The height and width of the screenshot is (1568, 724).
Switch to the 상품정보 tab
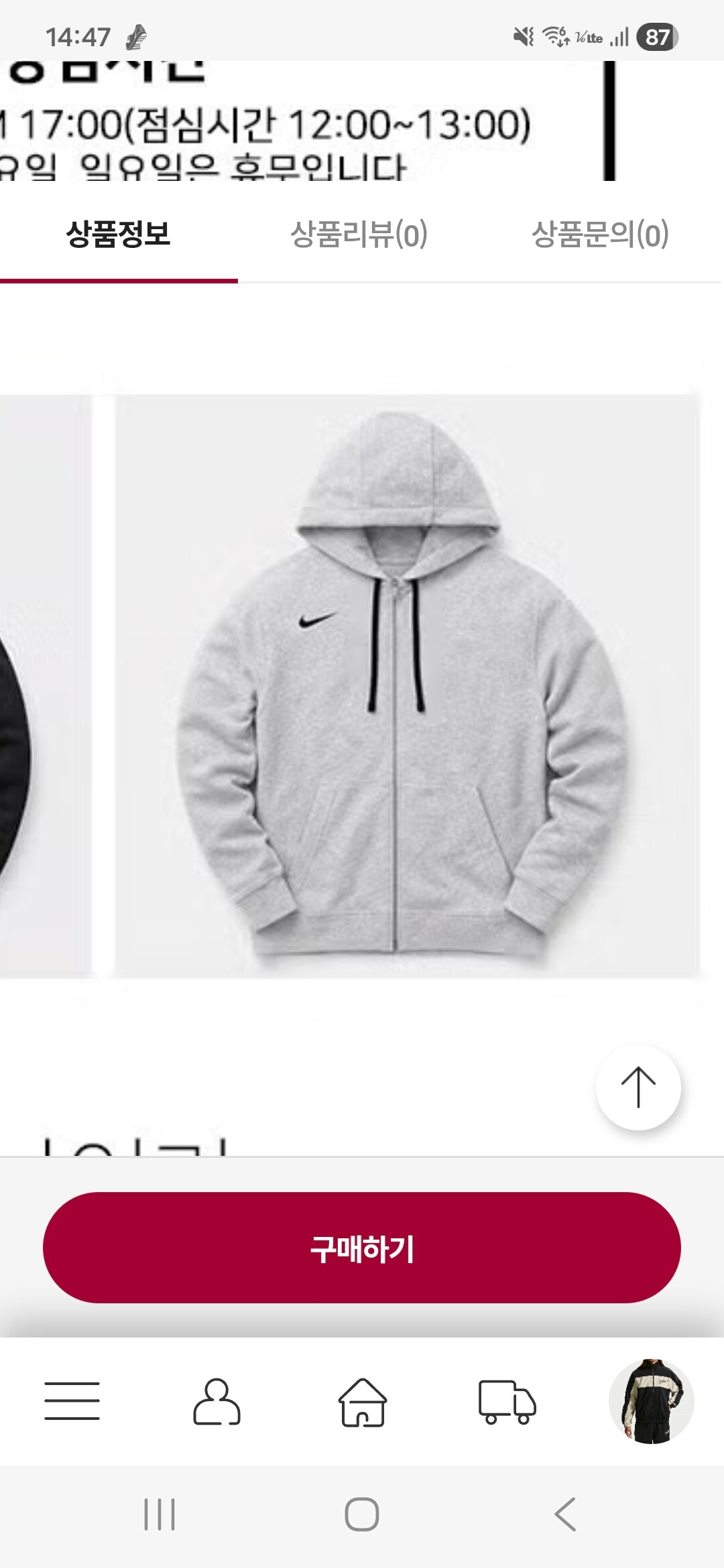[x=119, y=235]
